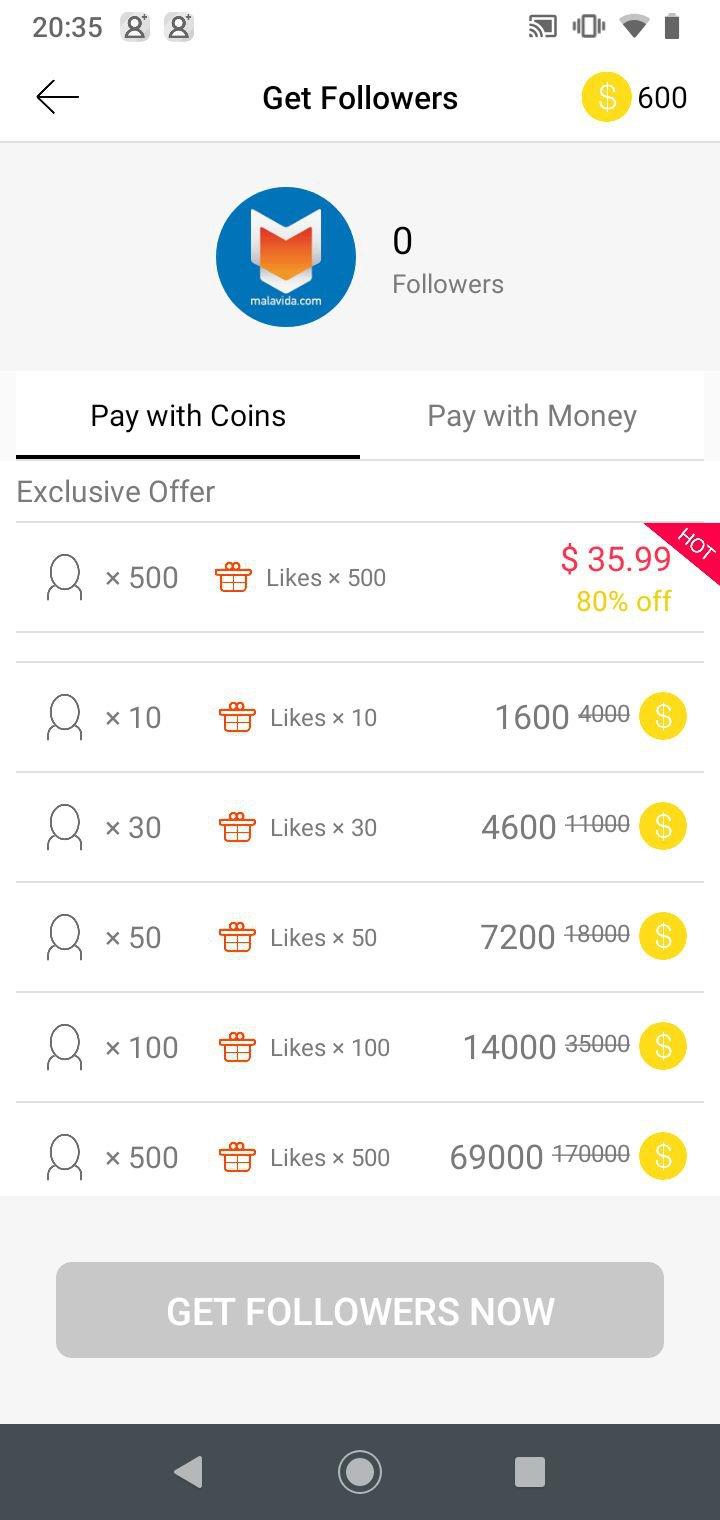Open the 600 coins balance

coord(635,97)
